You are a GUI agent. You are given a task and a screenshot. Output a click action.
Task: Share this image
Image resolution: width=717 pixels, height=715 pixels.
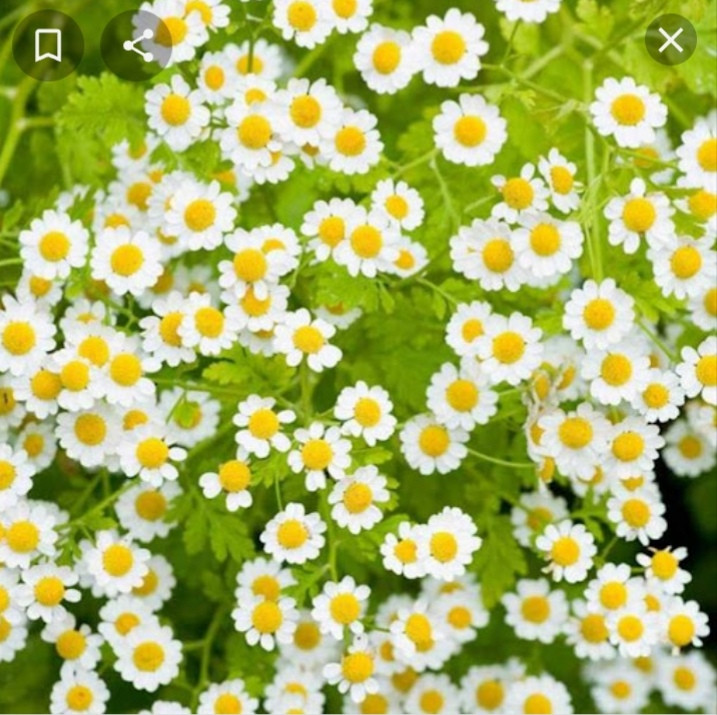tap(137, 45)
